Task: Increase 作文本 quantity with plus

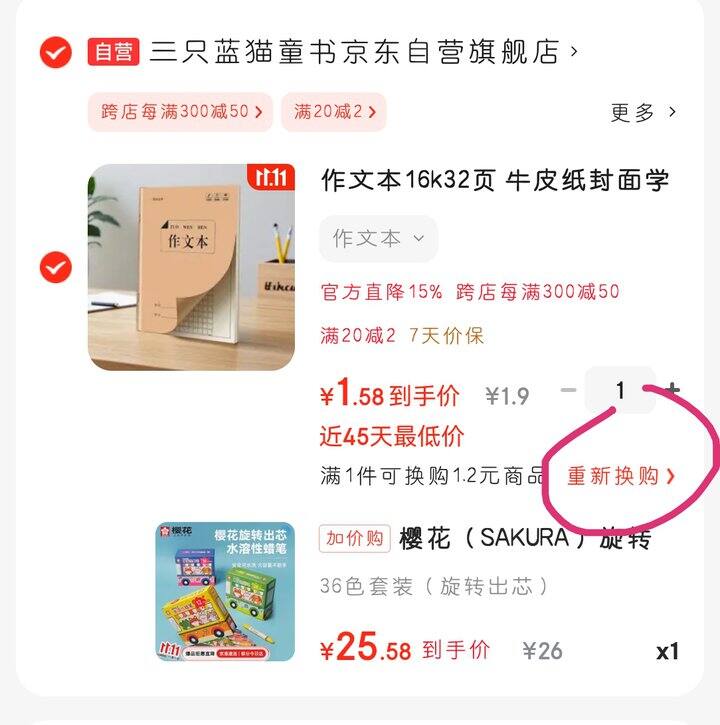Action: point(673,391)
